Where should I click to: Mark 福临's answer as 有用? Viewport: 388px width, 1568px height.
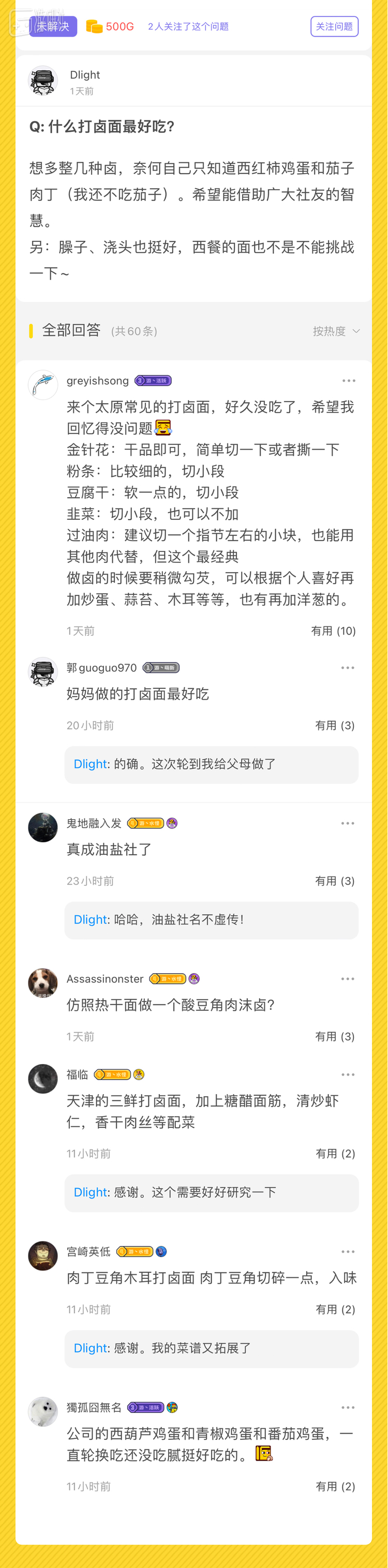tap(335, 1154)
